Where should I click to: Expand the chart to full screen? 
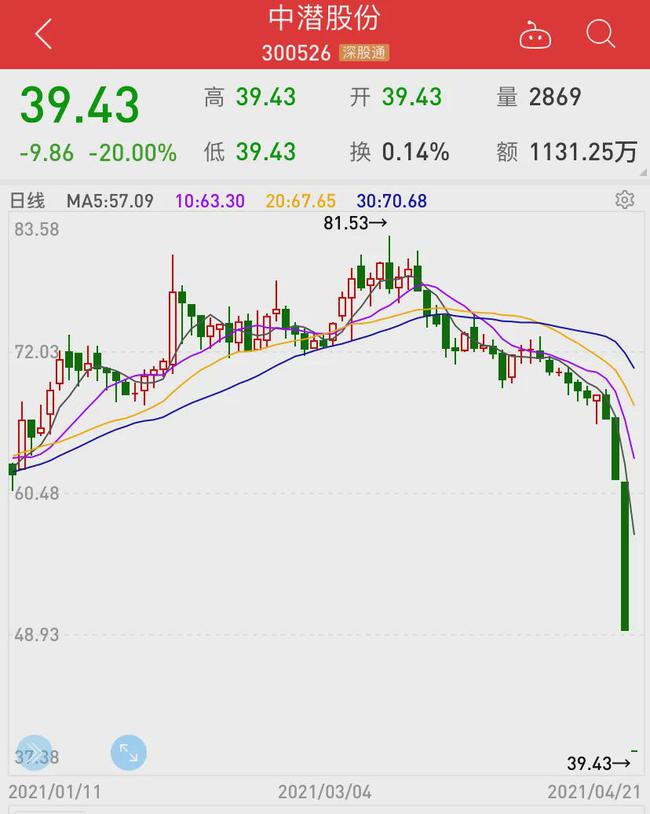[129, 753]
